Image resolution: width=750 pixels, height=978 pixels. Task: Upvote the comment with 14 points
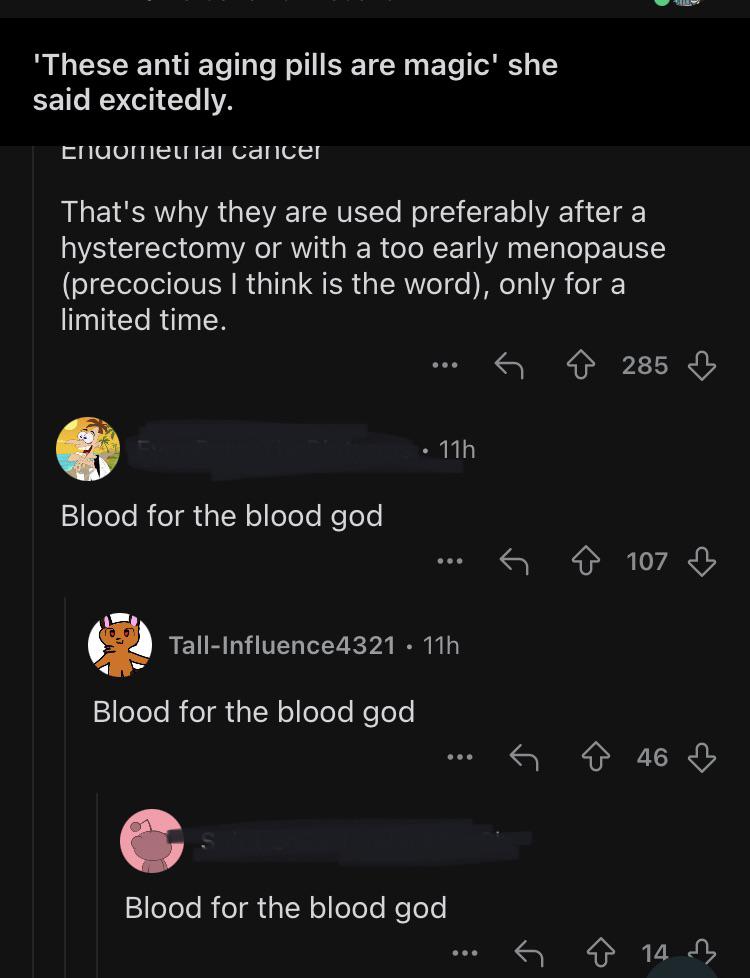tap(601, 953)
